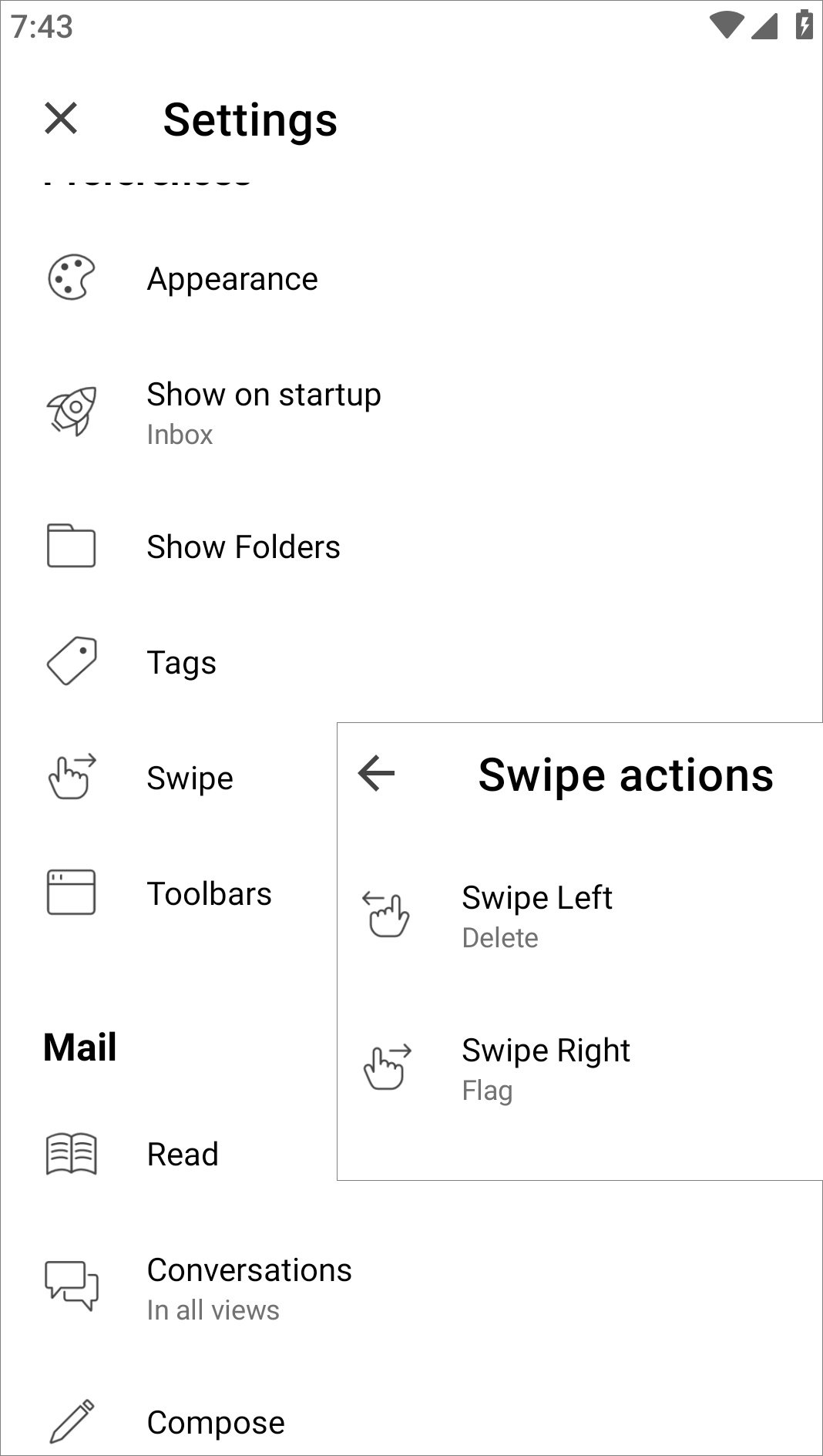Change the Swipe Right action

580,1069
